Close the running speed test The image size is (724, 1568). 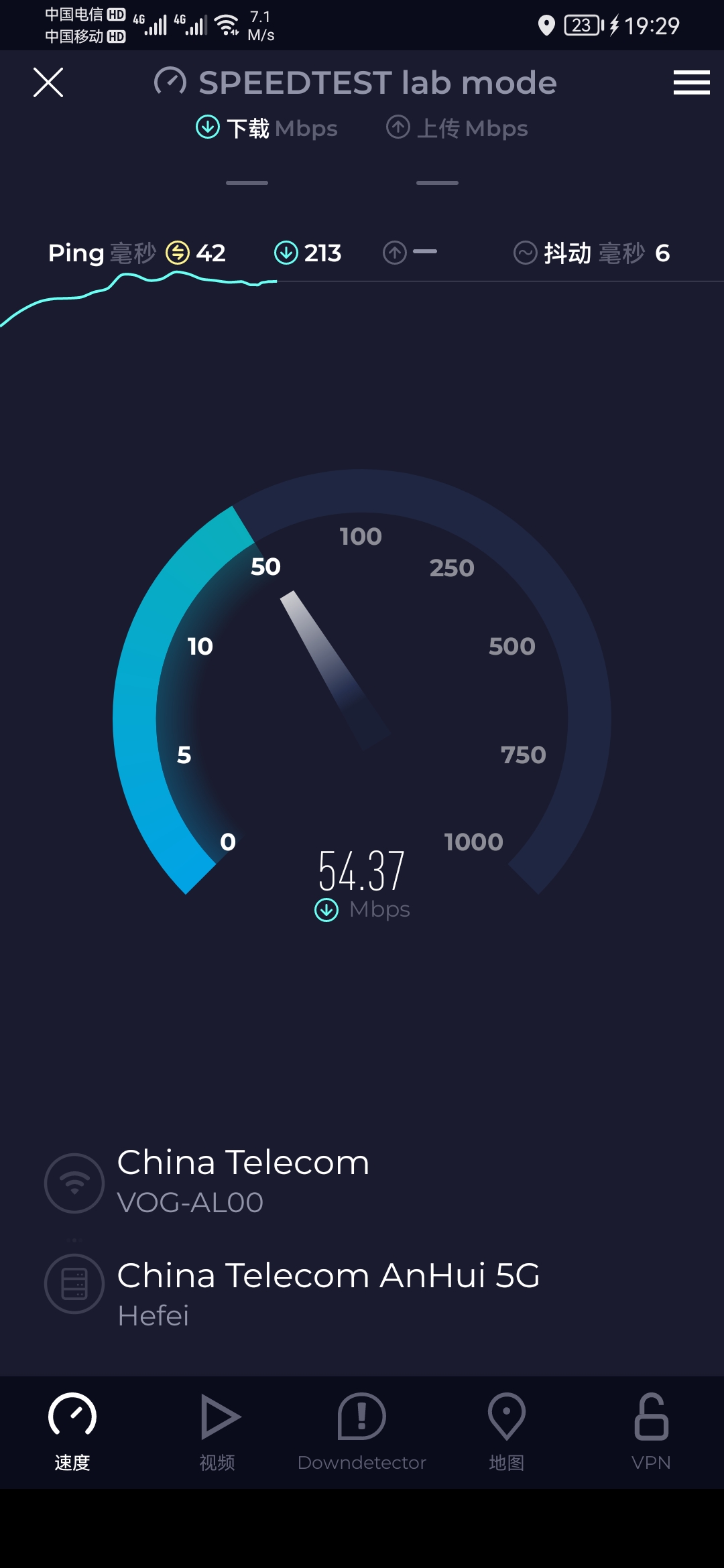(x=48, y=82)
